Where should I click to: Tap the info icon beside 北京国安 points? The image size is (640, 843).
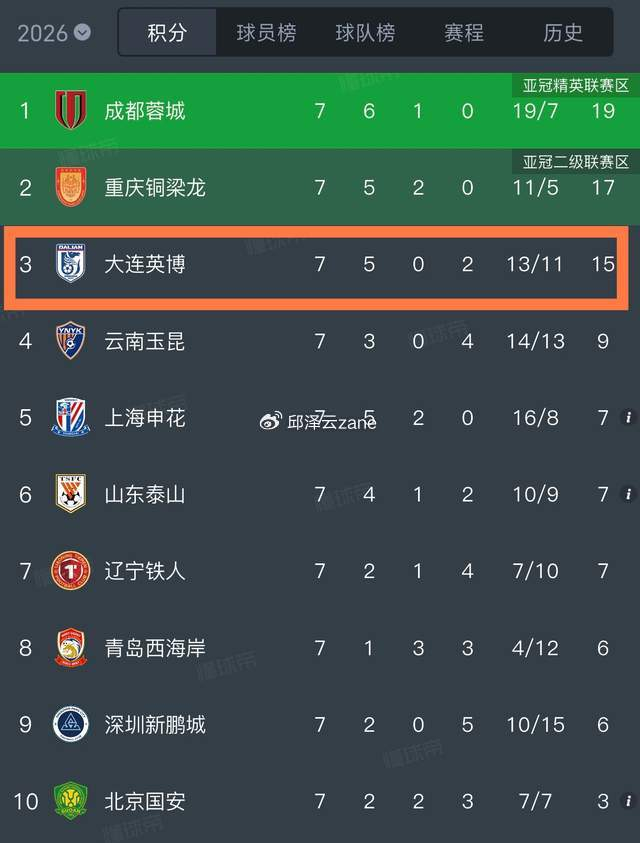628,801
